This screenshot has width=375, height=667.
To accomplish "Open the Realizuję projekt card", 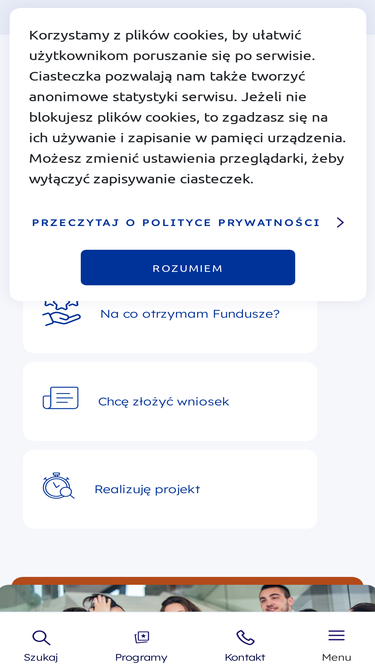I will tap(170, 489).
